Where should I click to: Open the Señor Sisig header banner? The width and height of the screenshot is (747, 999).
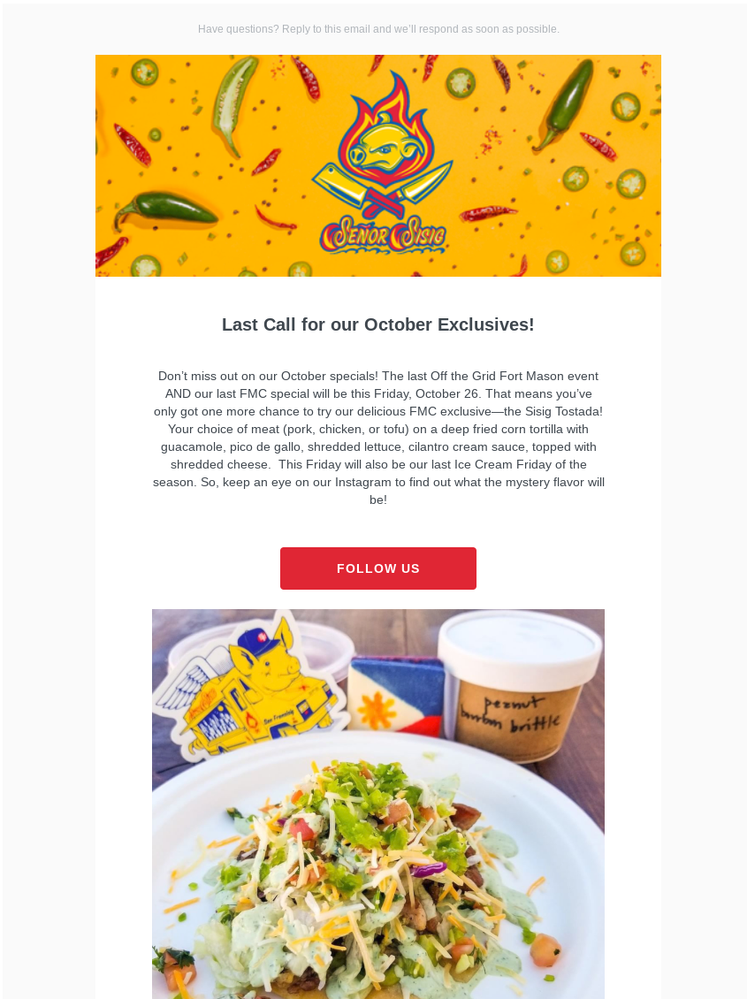pos(378,166)
